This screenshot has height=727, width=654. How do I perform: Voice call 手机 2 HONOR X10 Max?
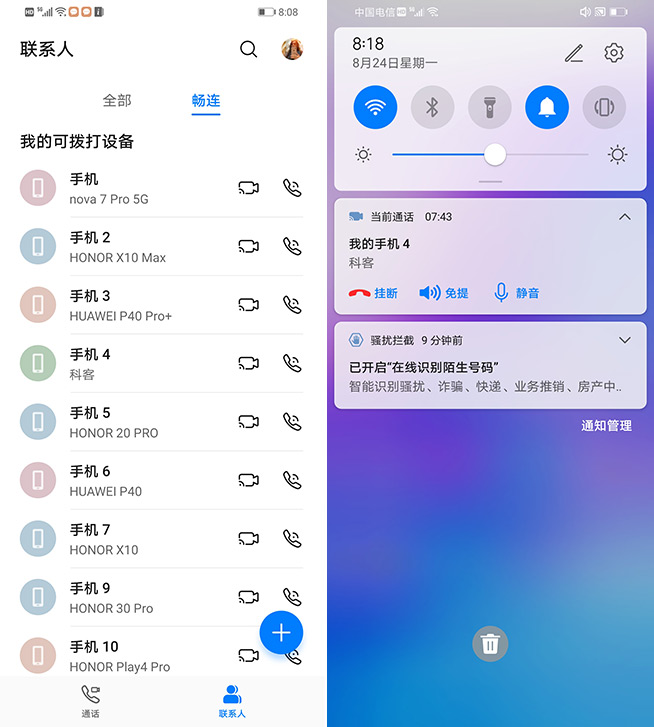click(x=292, y=246)
